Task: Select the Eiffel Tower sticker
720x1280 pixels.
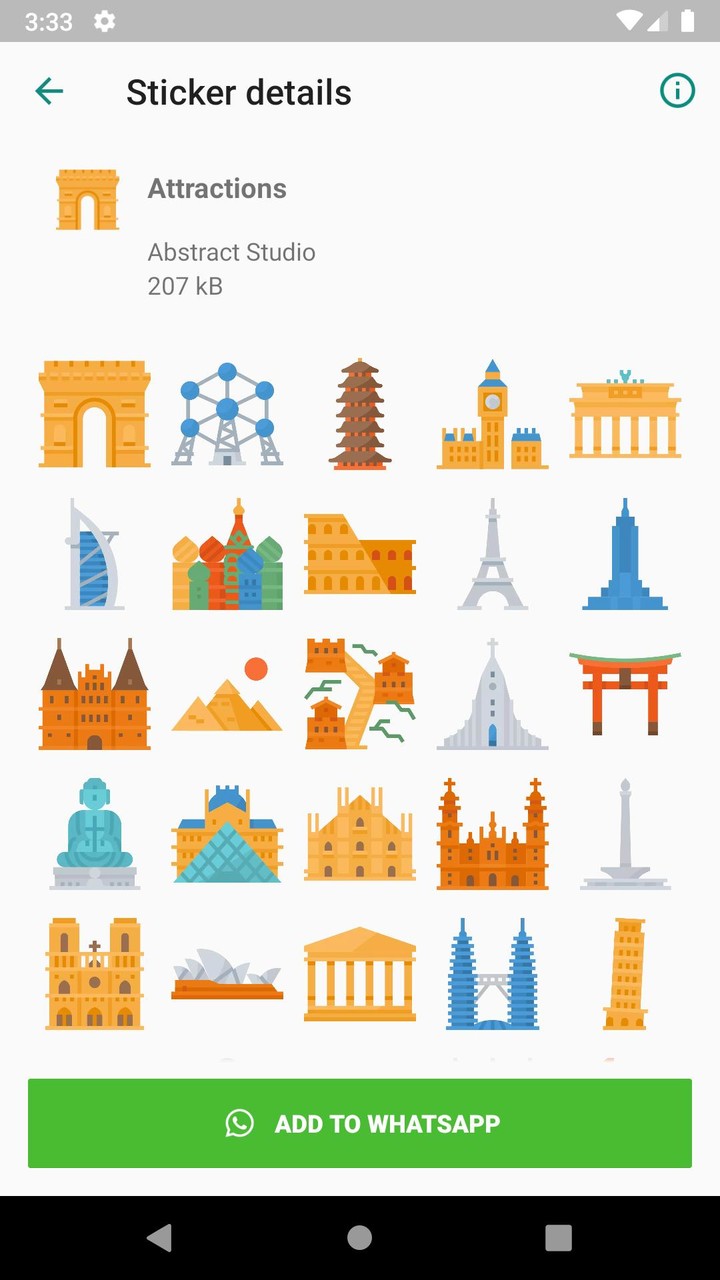Action: (492, 557)
